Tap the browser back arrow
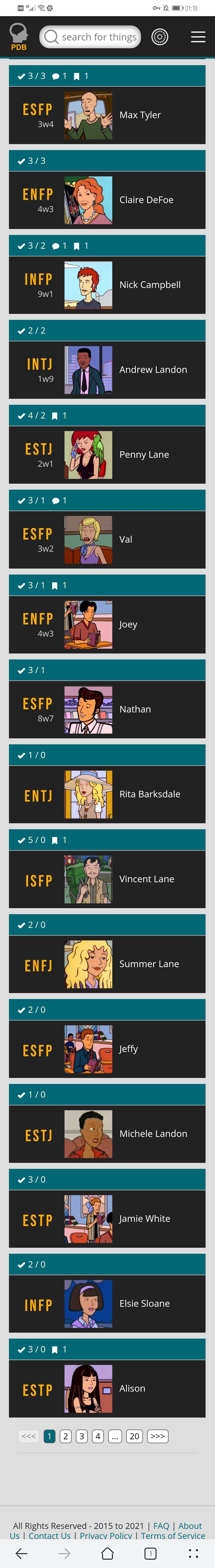The width and height of the screenshot is (215, 1568). click(x=21, y=1553)
